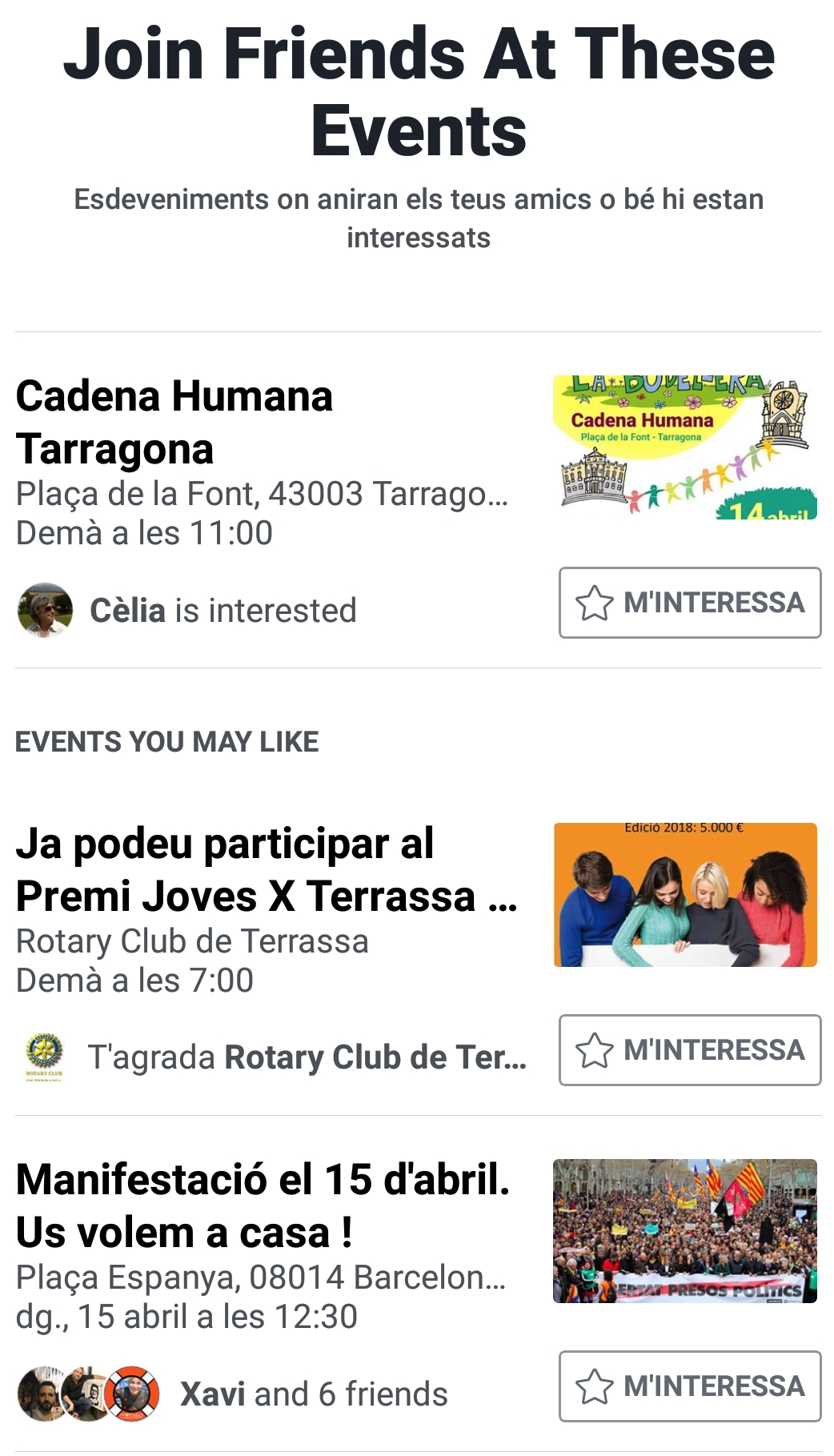Open Cèlia's profile picture
The image size is (834, 1456).
coord(45,610)
